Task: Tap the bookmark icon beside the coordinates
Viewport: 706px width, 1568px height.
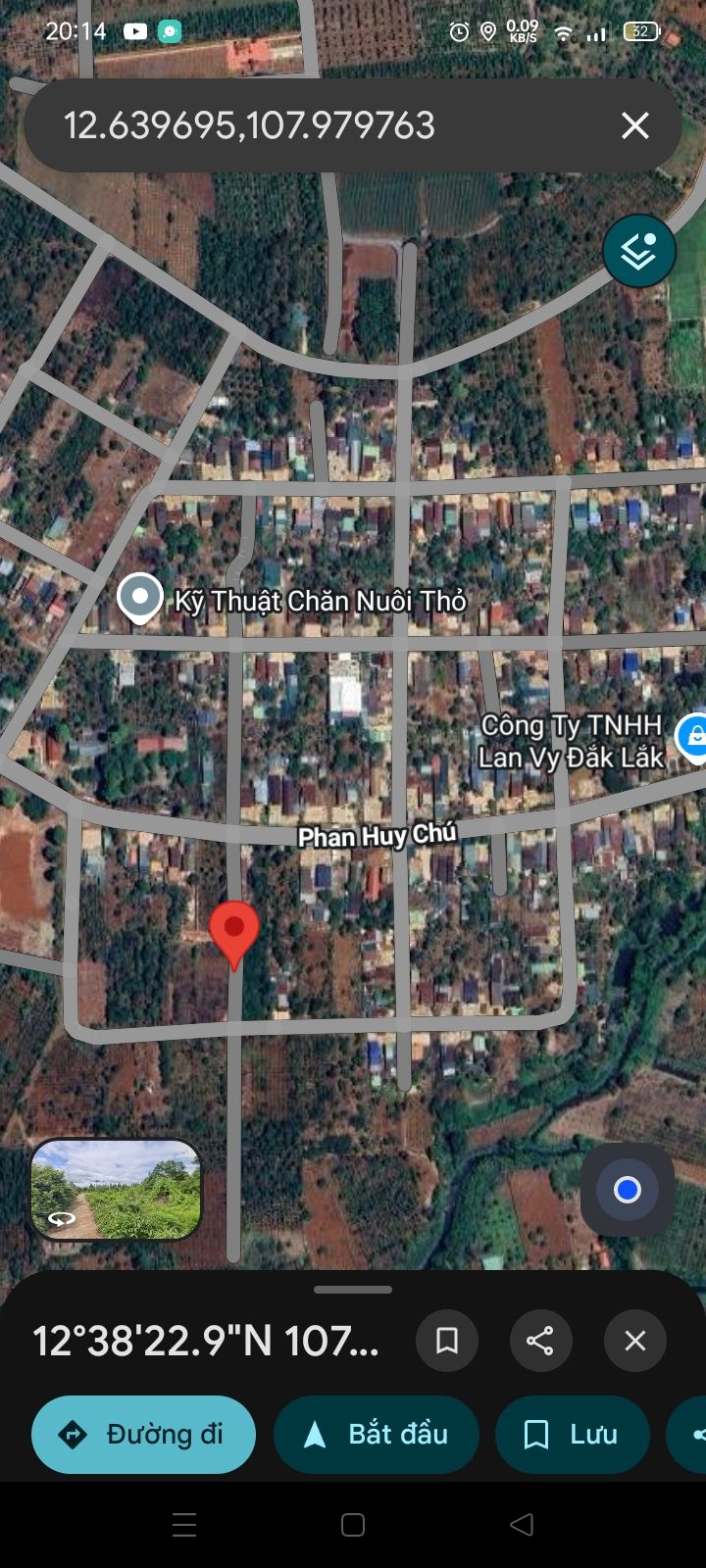Action: pyautogui.click(x=447, y=1341)
